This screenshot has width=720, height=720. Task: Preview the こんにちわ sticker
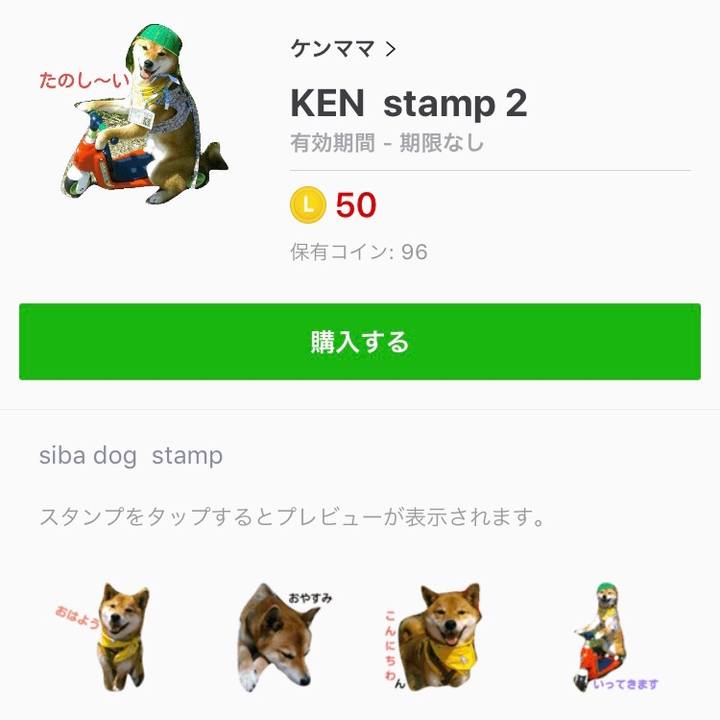436,637
